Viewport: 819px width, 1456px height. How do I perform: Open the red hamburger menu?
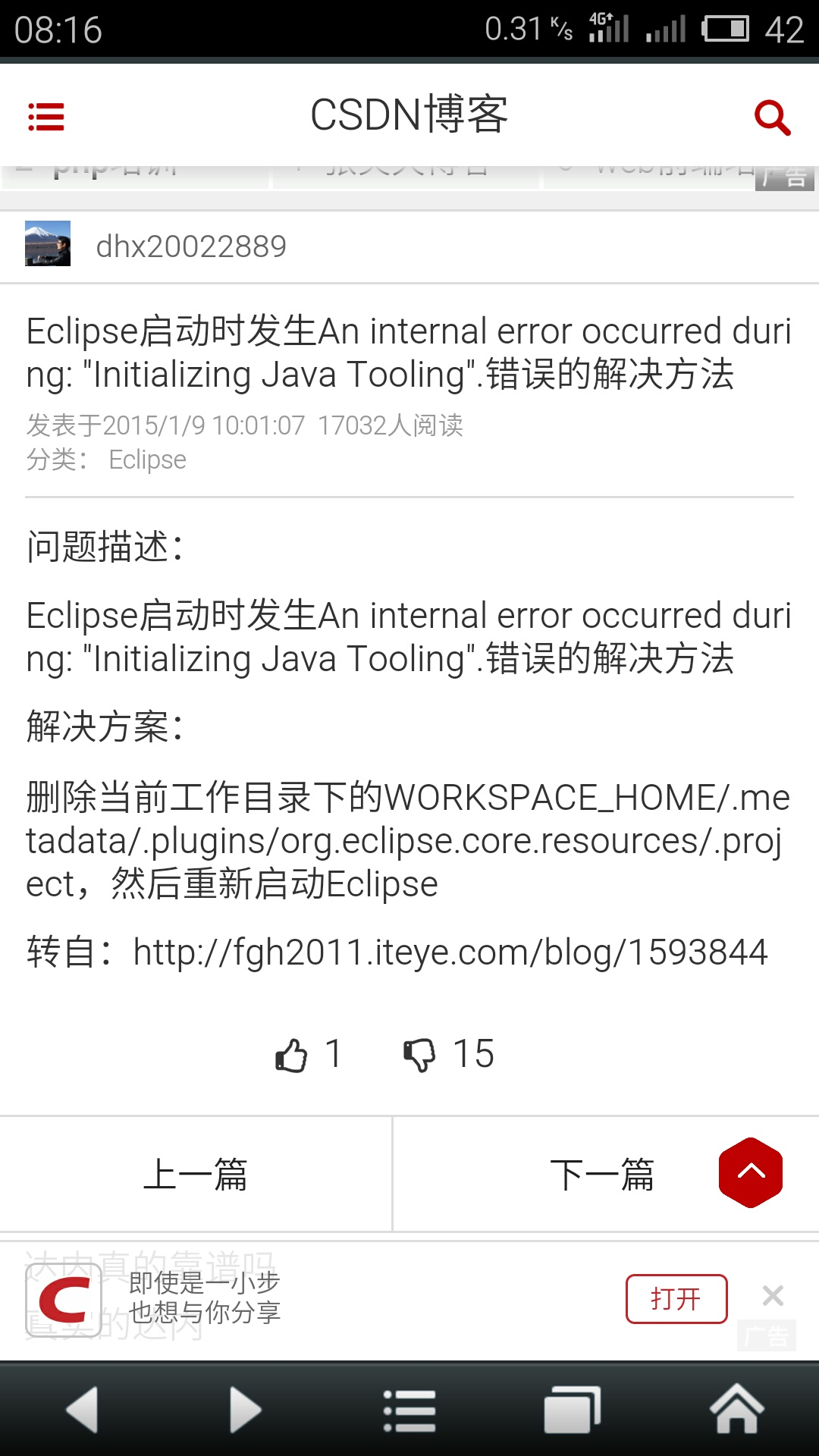pos(45,117)
